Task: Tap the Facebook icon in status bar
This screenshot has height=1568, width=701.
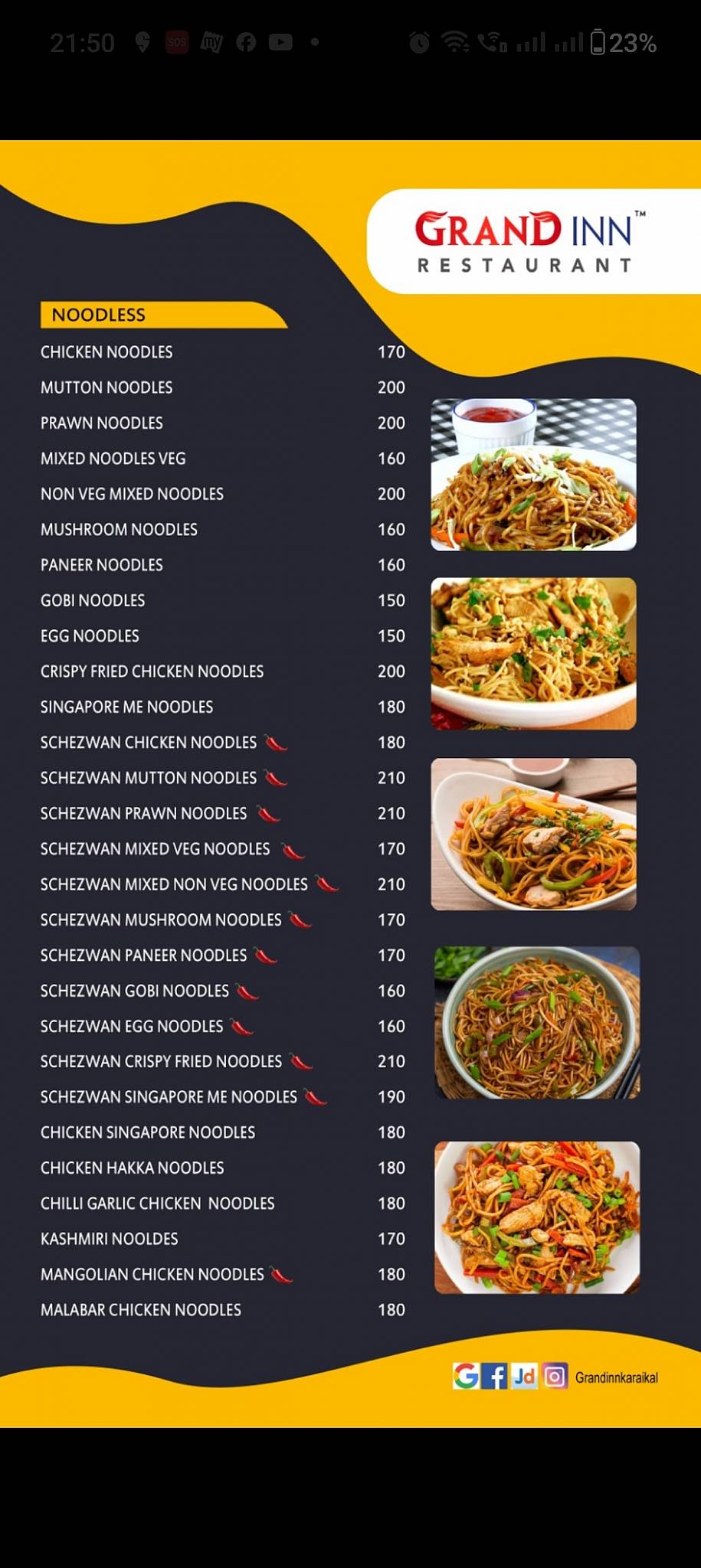Action: [x=246, y=41]
